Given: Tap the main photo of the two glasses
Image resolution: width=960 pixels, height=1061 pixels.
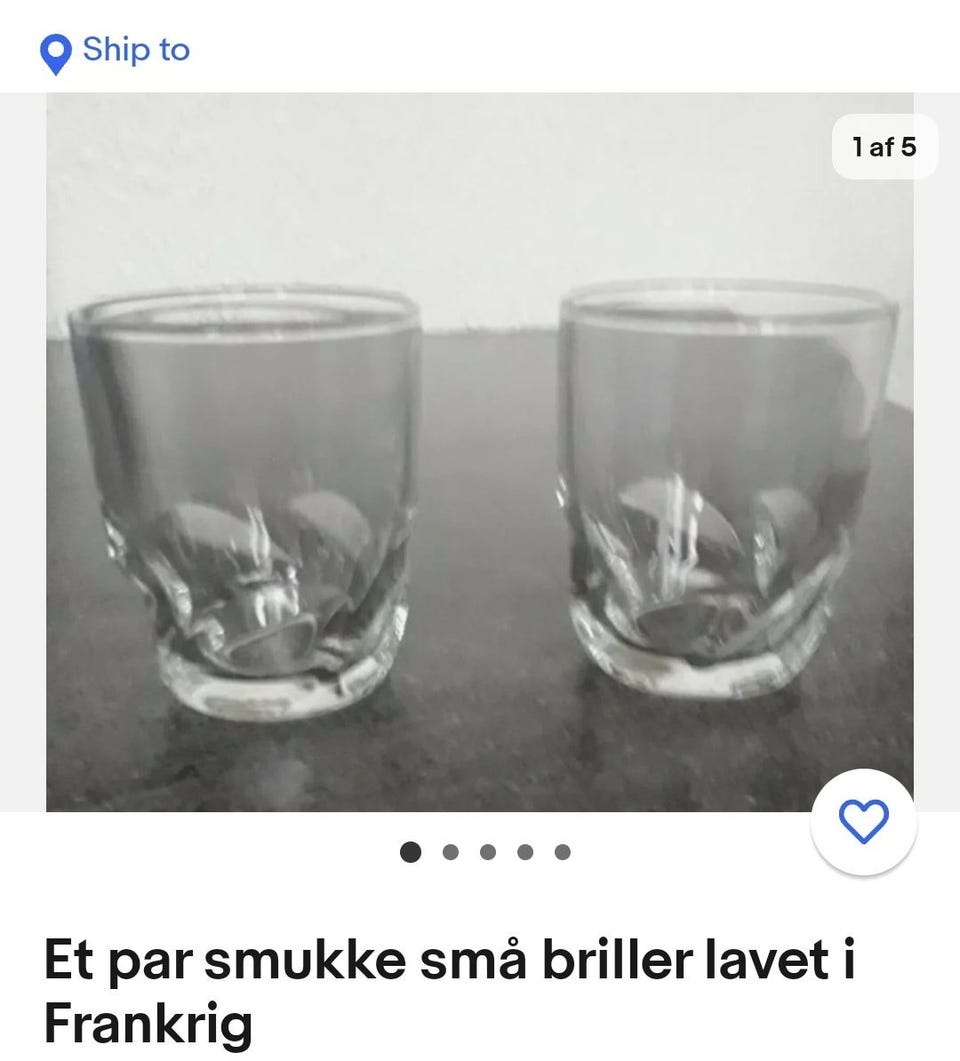Looking at the screenshot, I should tap(480, 450).
